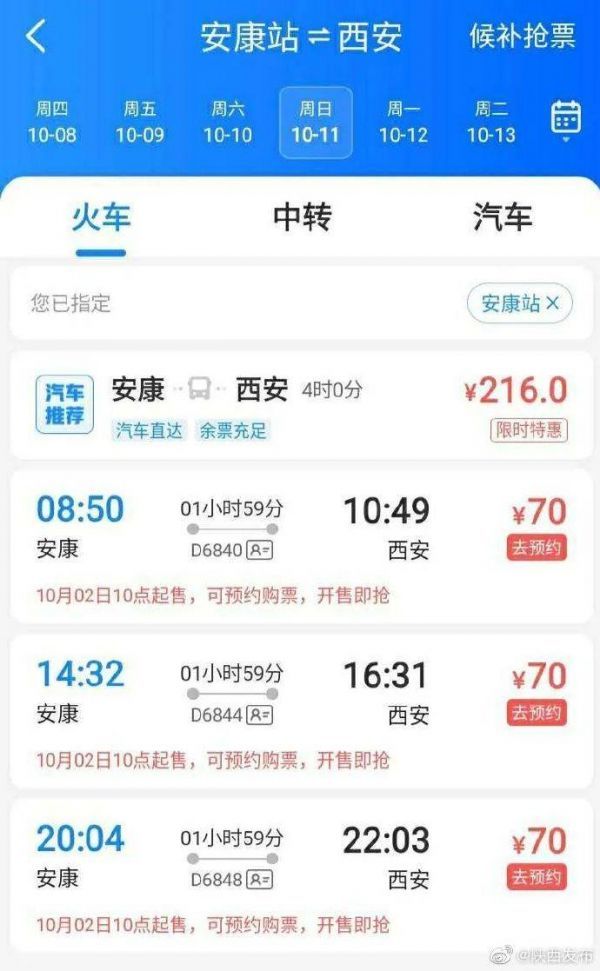
Task: Pick 周二 10-13 date
Action: click(491, 122)
